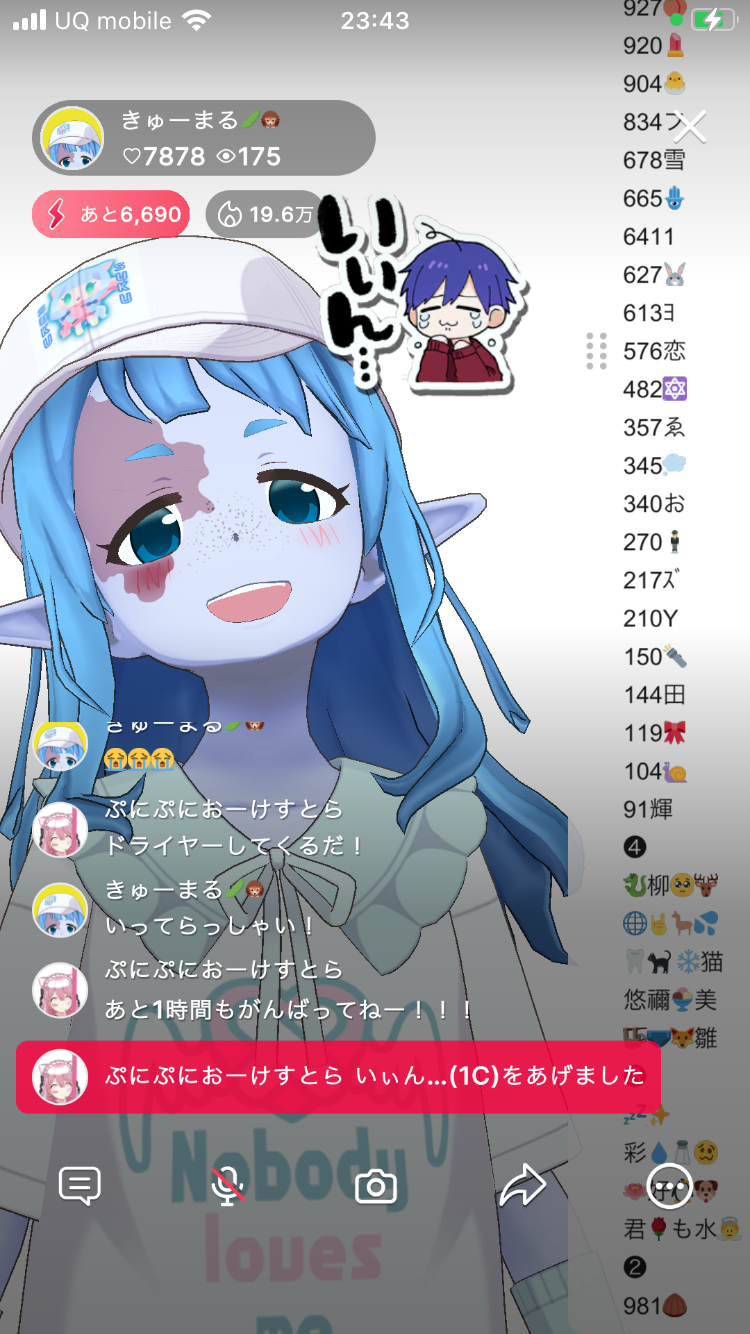Screen dimensions: 750x1334
Task: Open the more options ellipsis button
Action: tap(670, 1187)
